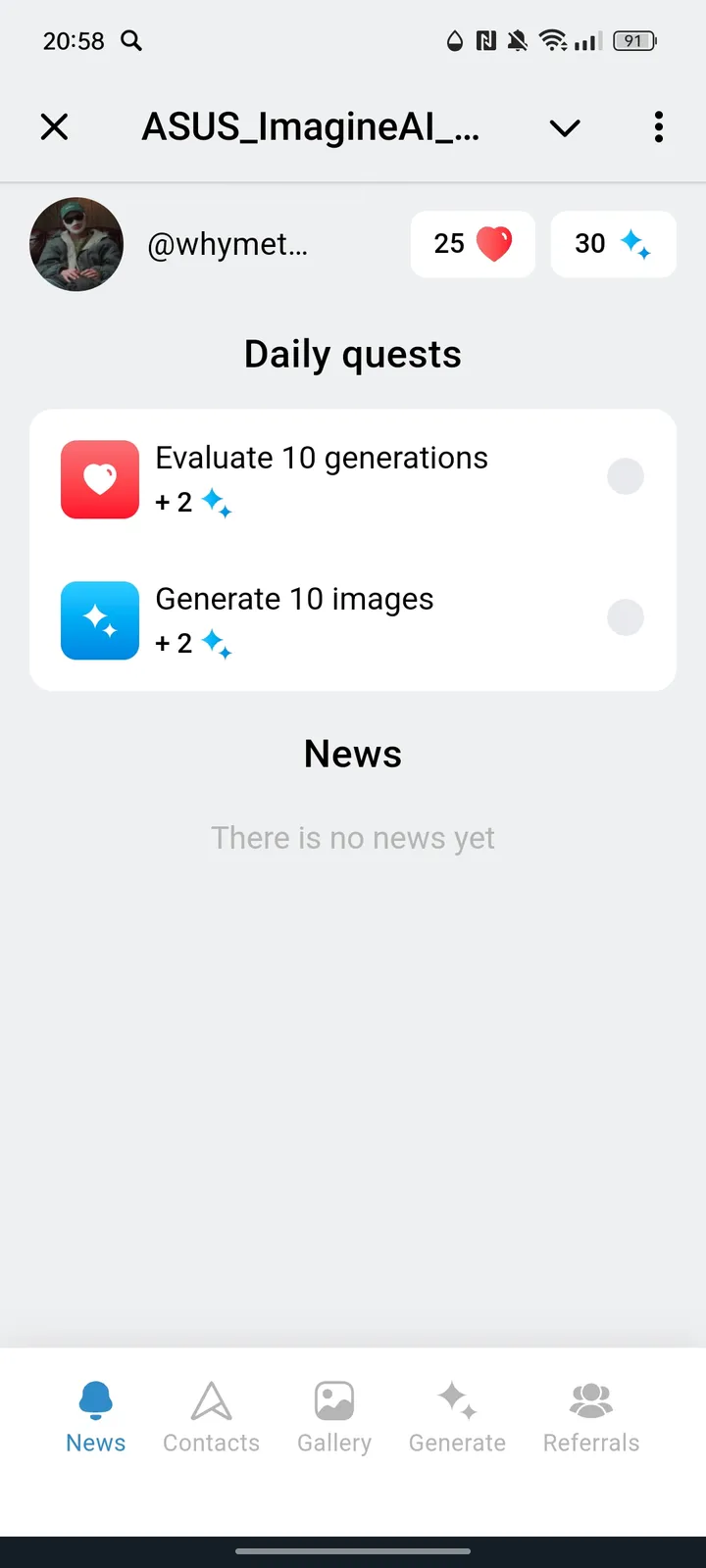This screenshot has width=706, height=1568.
Task: Open the three-dot overflow menu
Action: 658,127
